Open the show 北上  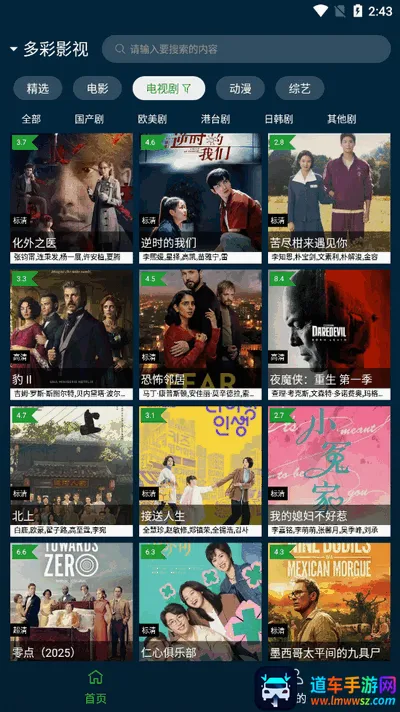(x=71, y=471)
